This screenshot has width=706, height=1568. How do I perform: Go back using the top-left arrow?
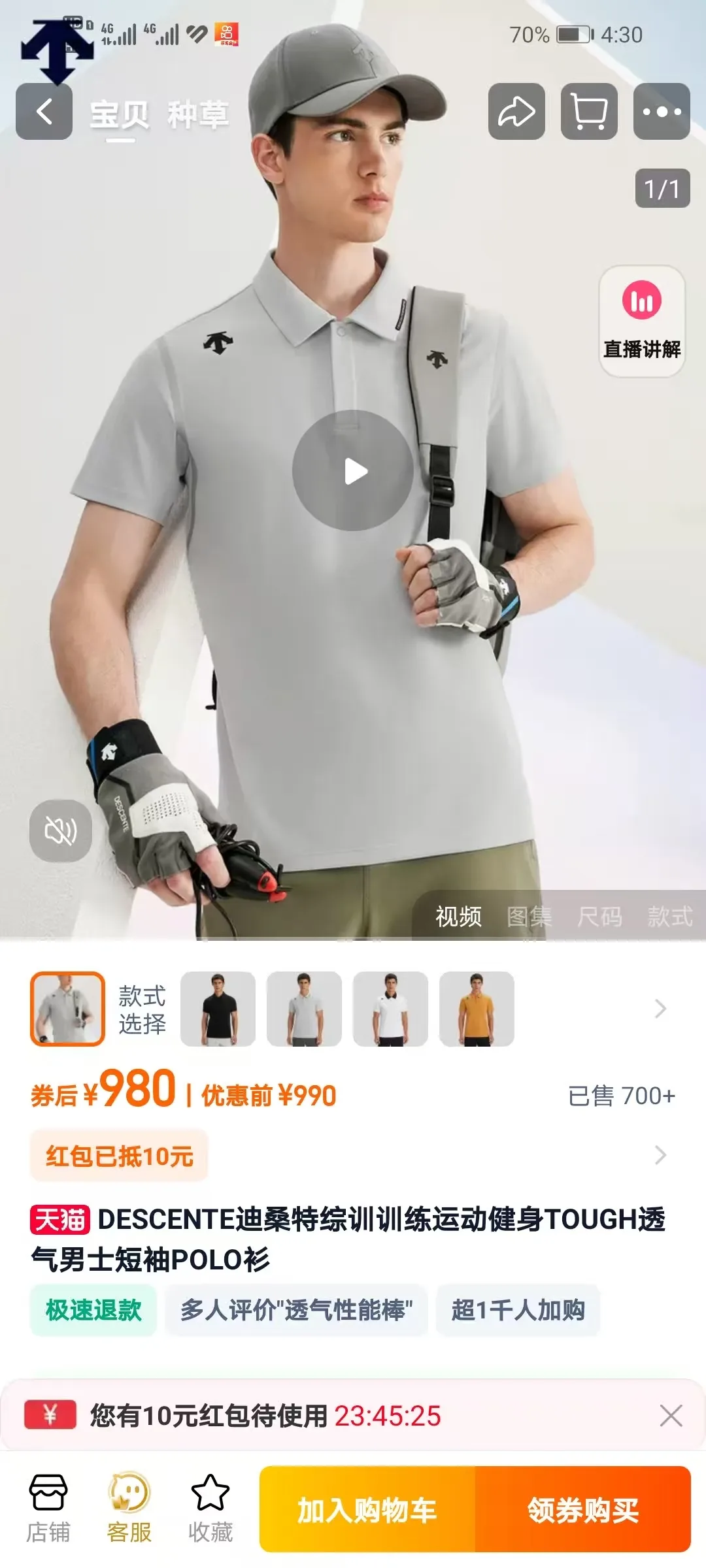tap(44, 112)
